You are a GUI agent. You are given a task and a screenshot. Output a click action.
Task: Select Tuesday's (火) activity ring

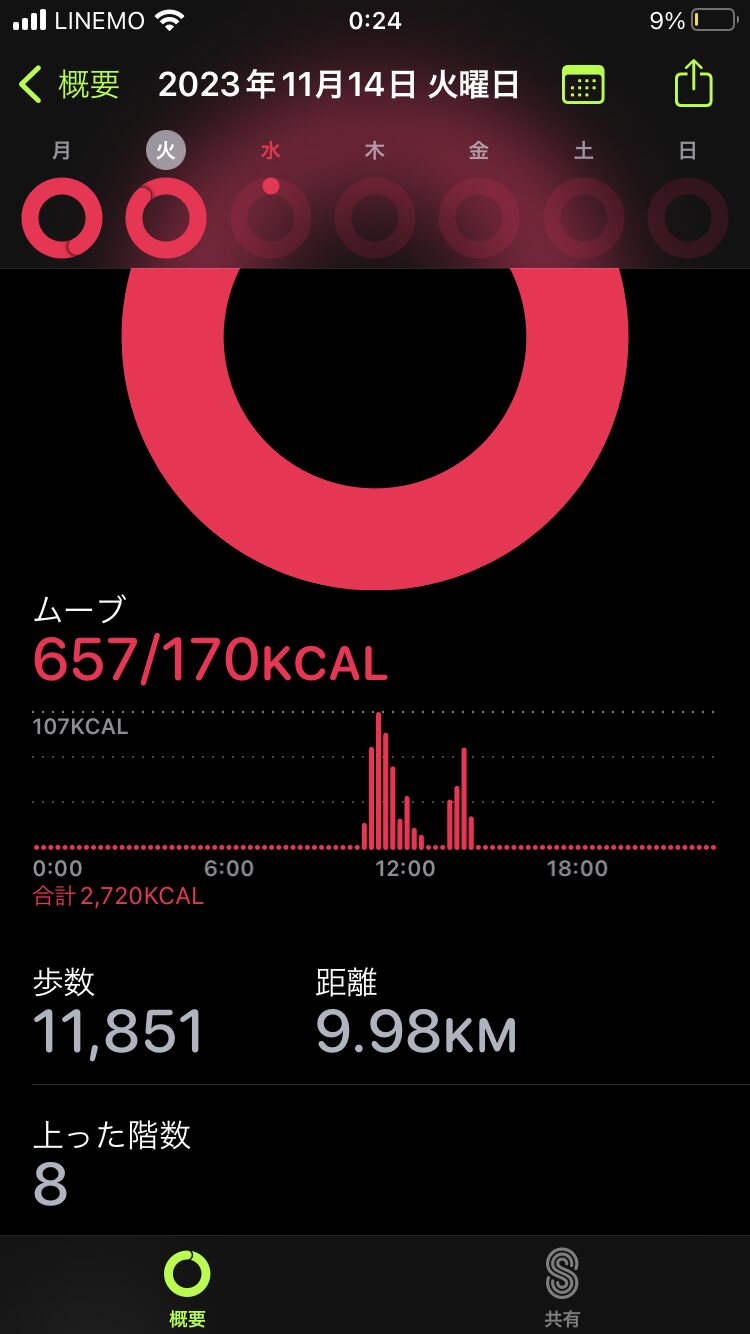[166, 217]
